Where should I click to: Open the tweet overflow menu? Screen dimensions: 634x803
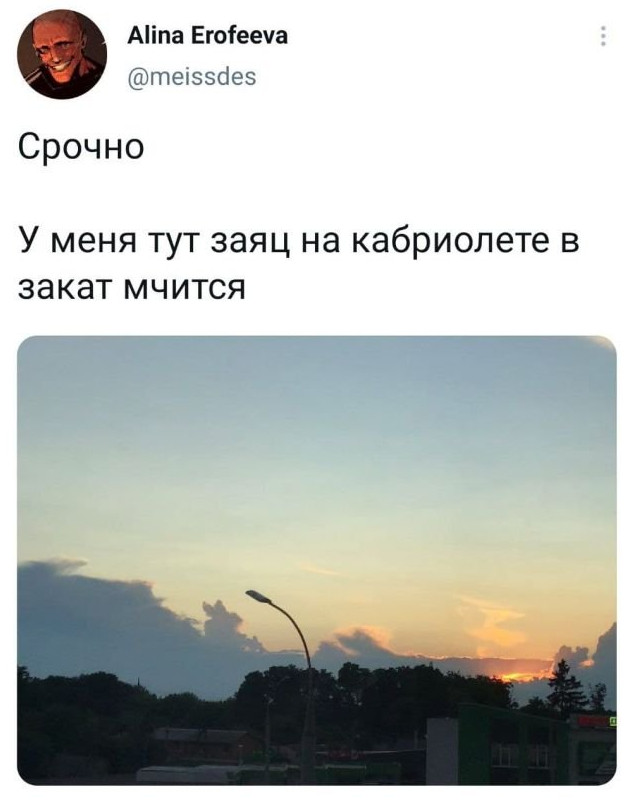point(602,36)
